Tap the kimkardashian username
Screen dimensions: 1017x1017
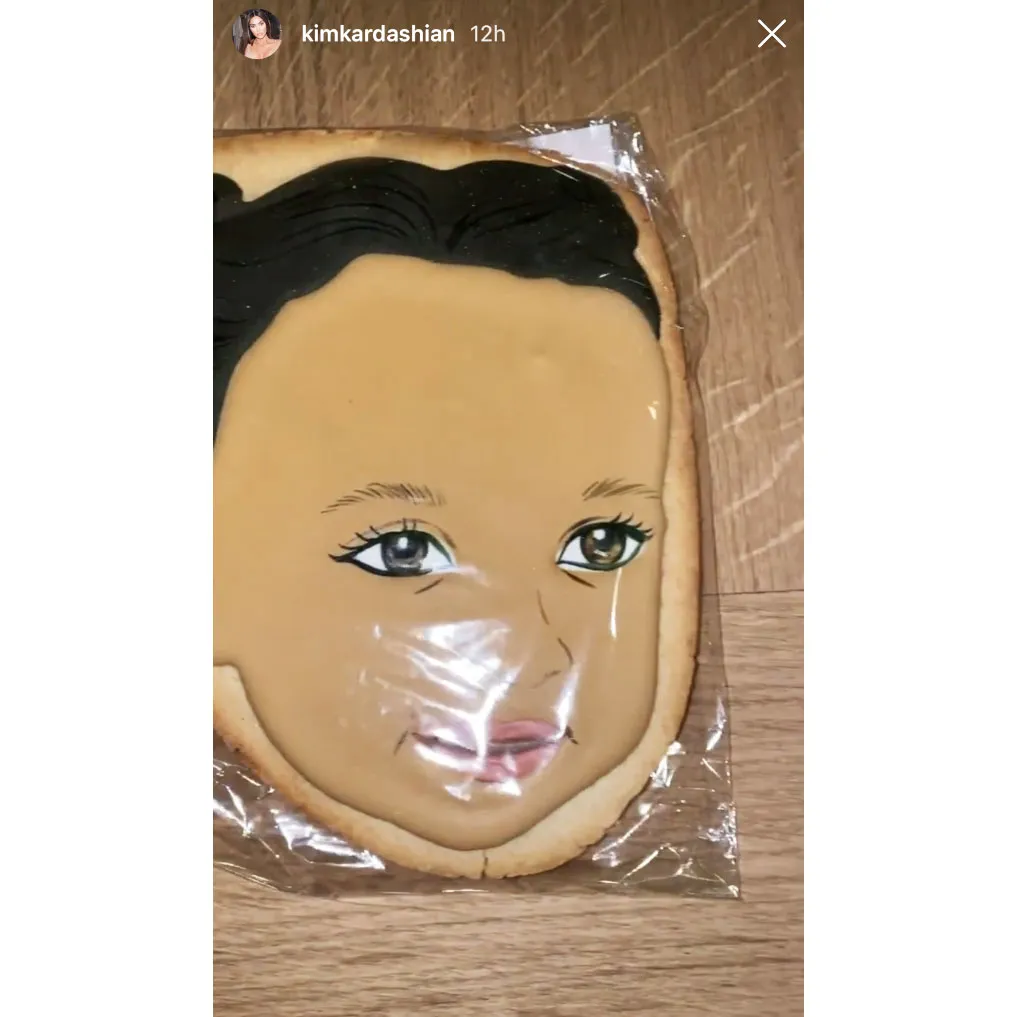(x=378, y=34)
